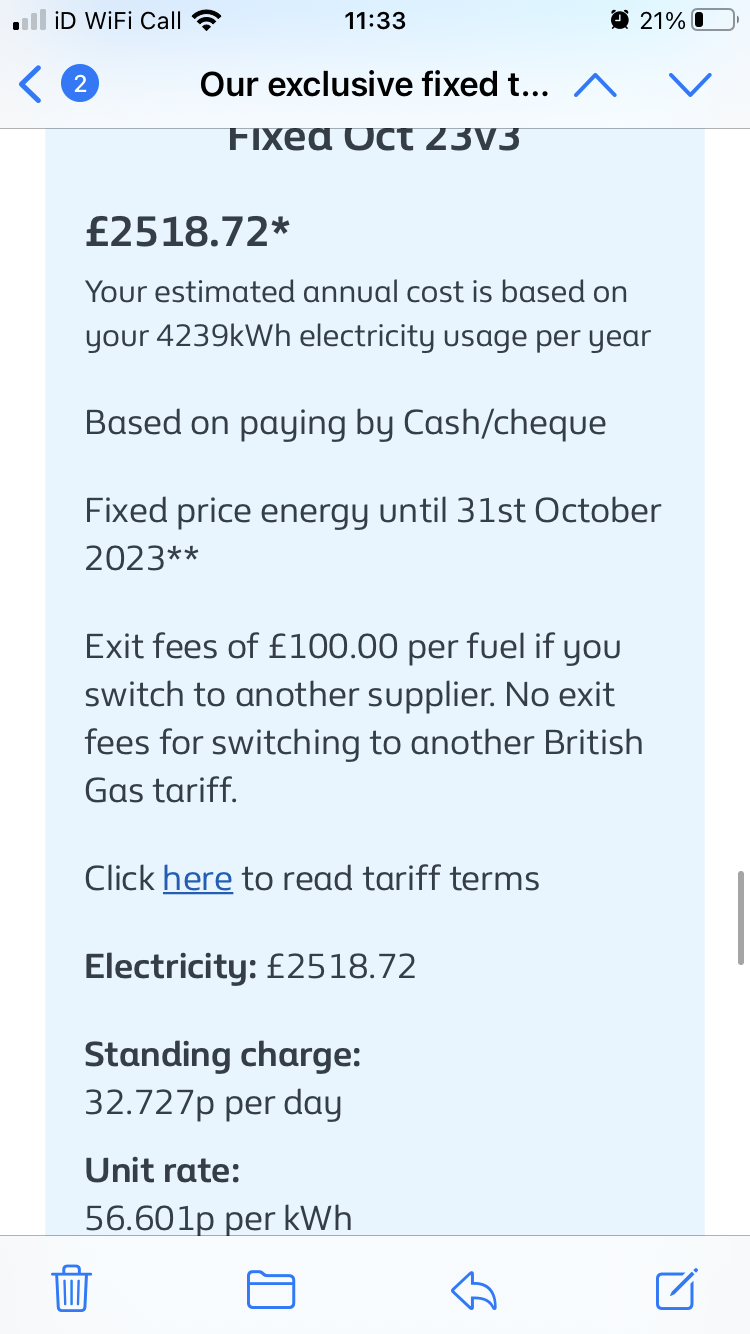The width and height of the screenshot is (750, 1334).
Task: Compose a new email
Action: tap(677, 1288)
